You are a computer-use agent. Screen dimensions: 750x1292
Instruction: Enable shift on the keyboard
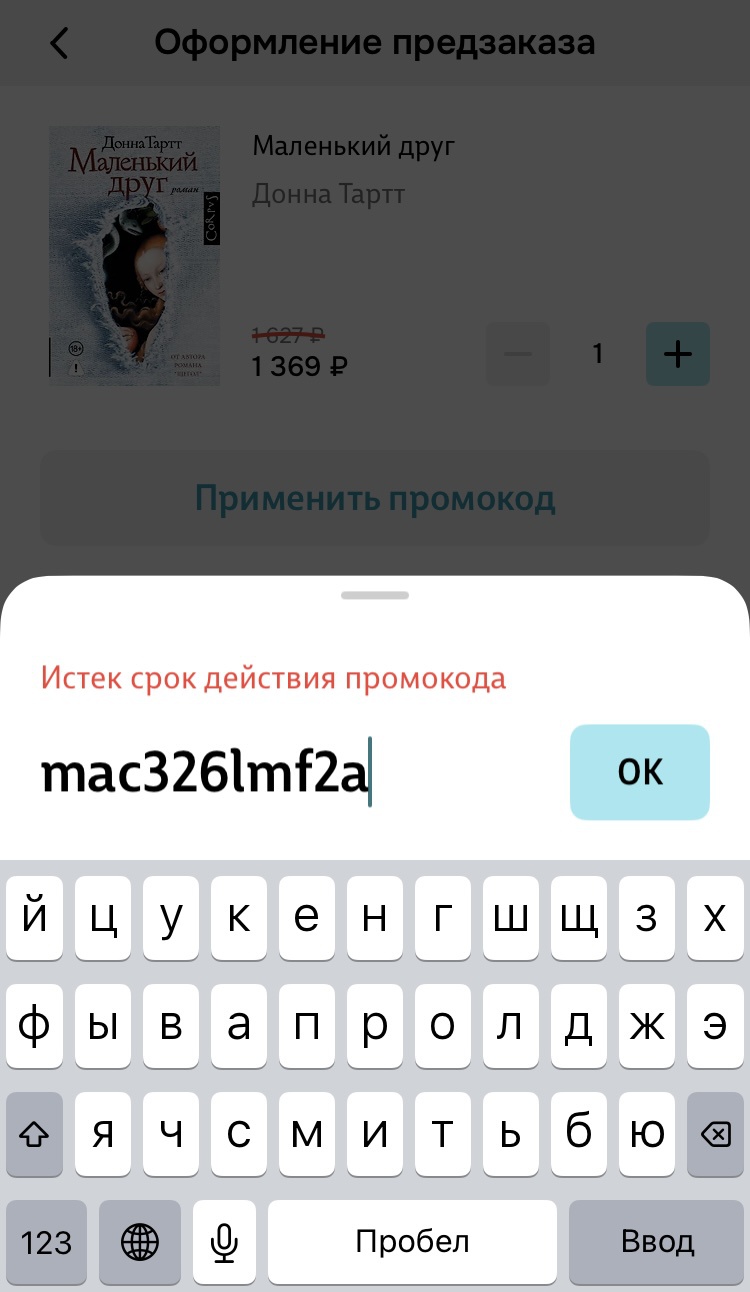pyautogui.click(x=35, y=1133)
